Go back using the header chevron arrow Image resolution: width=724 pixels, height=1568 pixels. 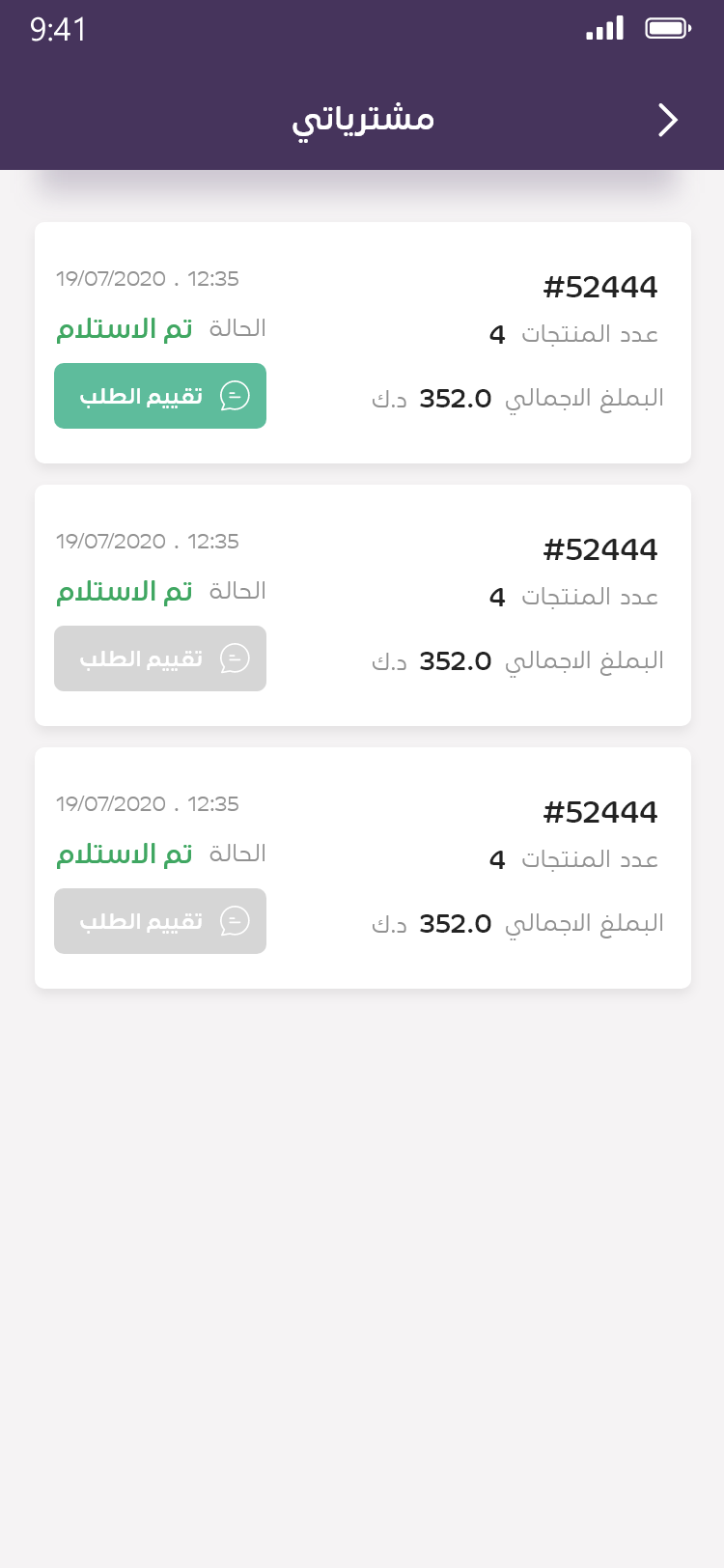(x=668, y=120)
